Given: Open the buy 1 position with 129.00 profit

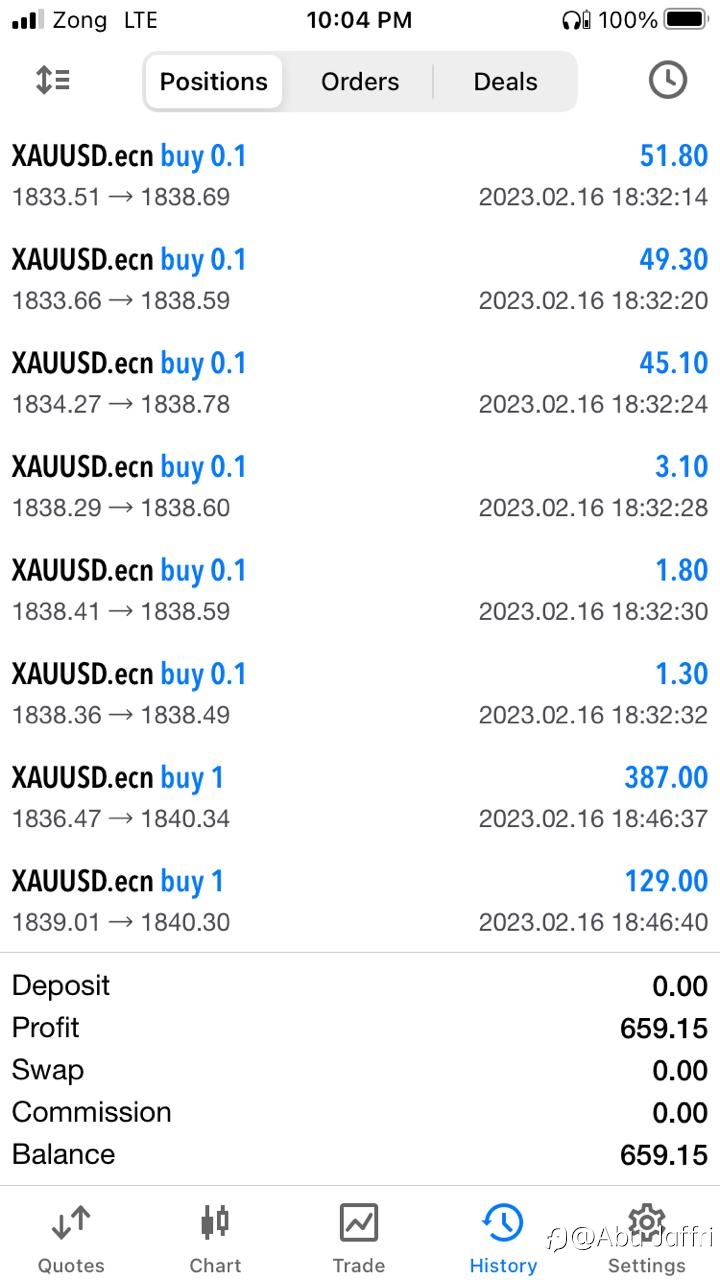Looking at the screenshot, I should click(x=360, y=901).
